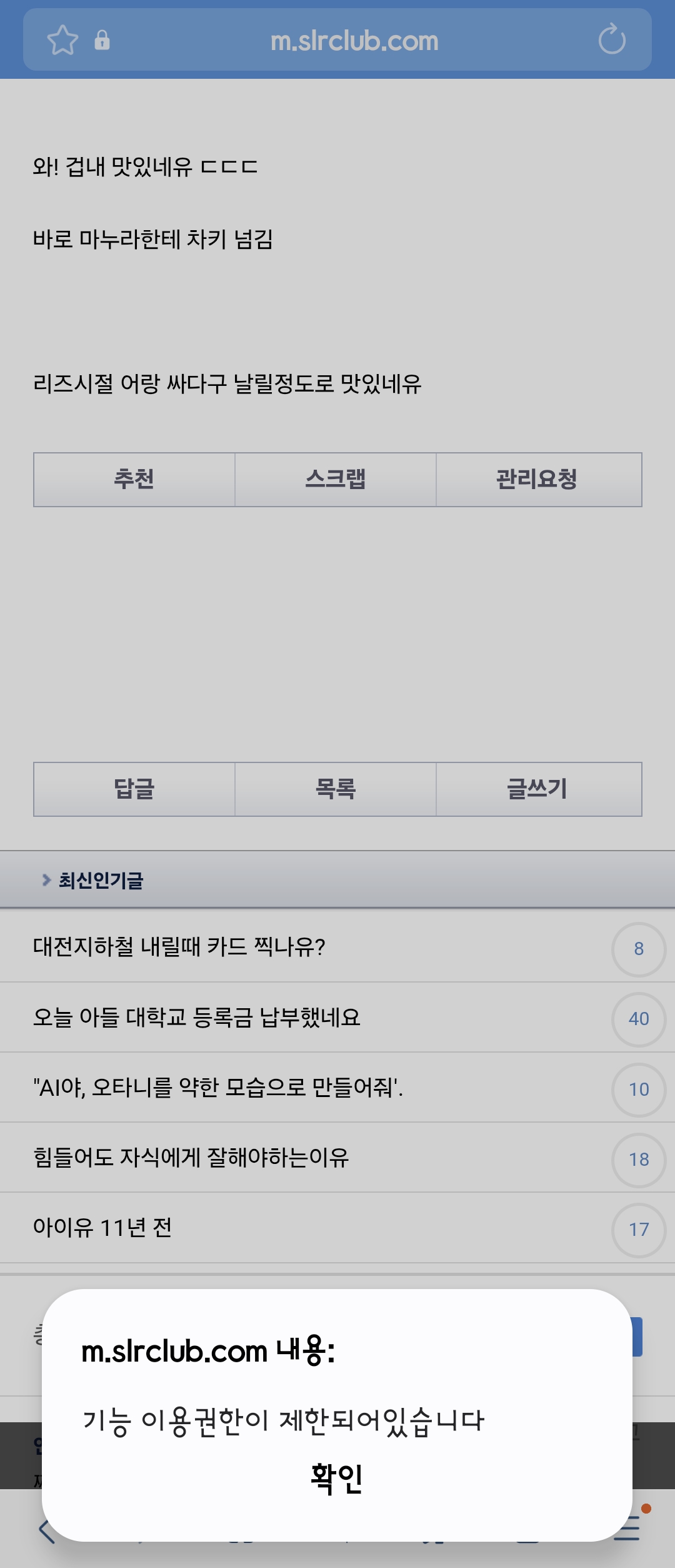Image resolution: width=675 pixels, height=1568 pixels.
Task: Bookmark this page with the star icon
Action: pyautogui.click(x=62, y=41)
